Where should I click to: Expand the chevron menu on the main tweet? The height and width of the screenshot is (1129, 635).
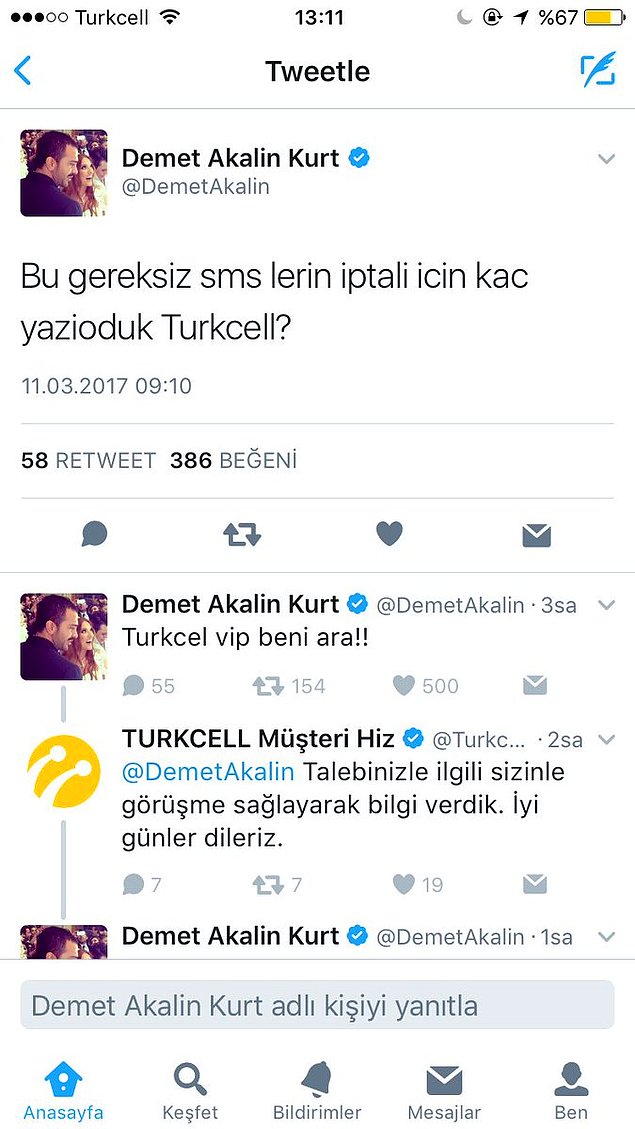[x=606, y=158]
